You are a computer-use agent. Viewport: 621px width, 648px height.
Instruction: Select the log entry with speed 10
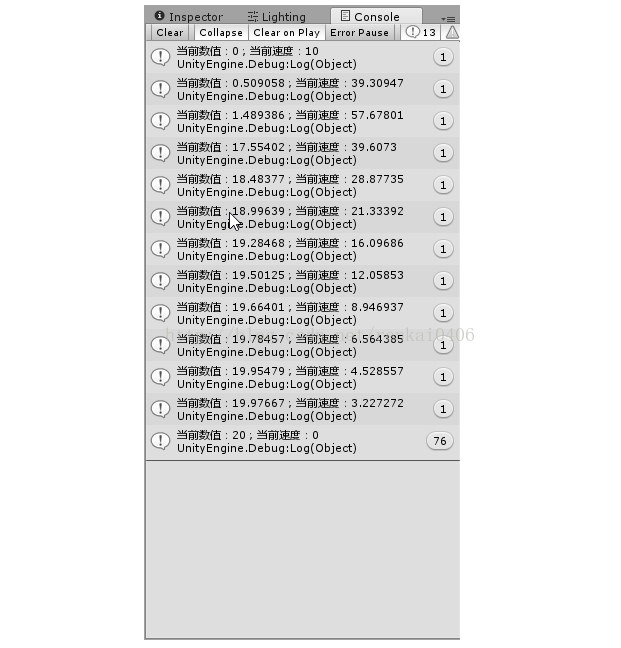click(x=290, y=57)
